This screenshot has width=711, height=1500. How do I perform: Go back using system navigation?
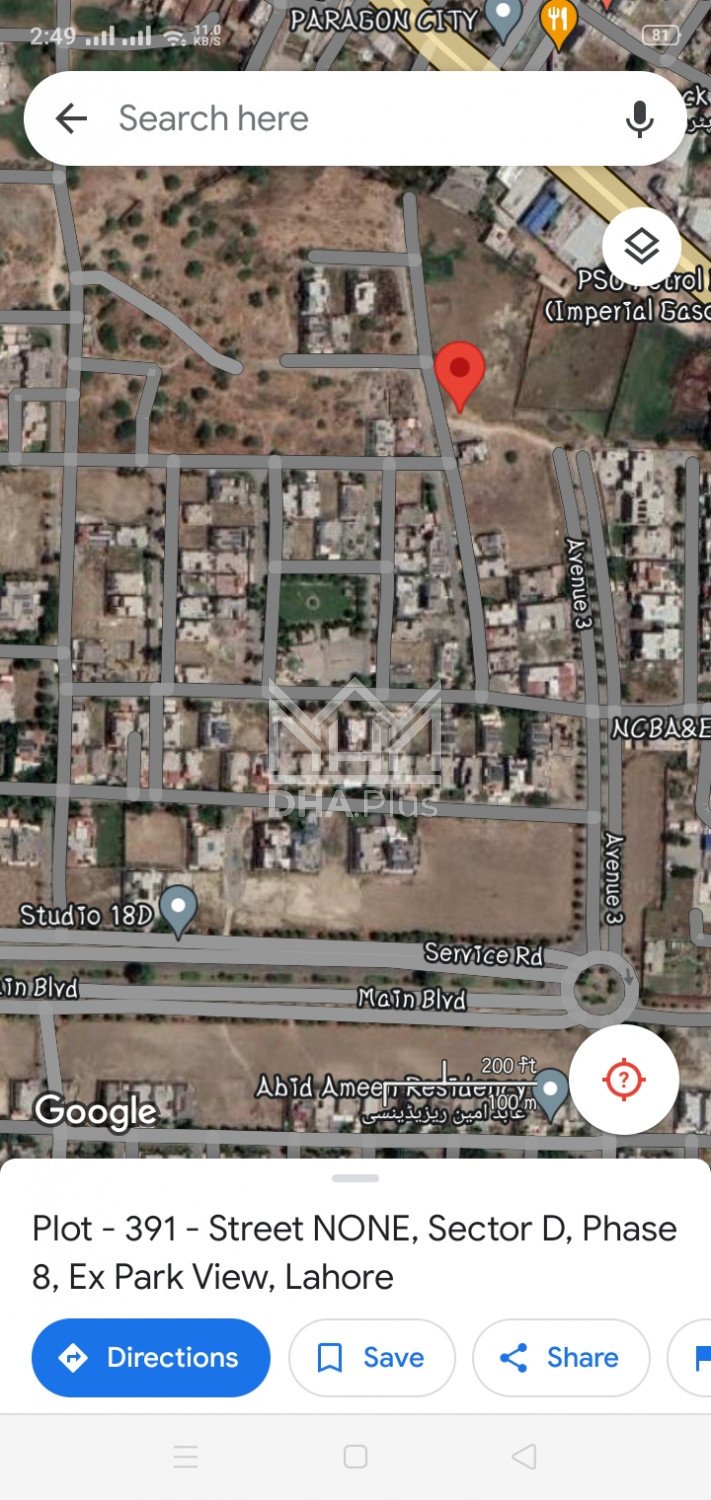pyautogui.click(x=523, y=1456)
